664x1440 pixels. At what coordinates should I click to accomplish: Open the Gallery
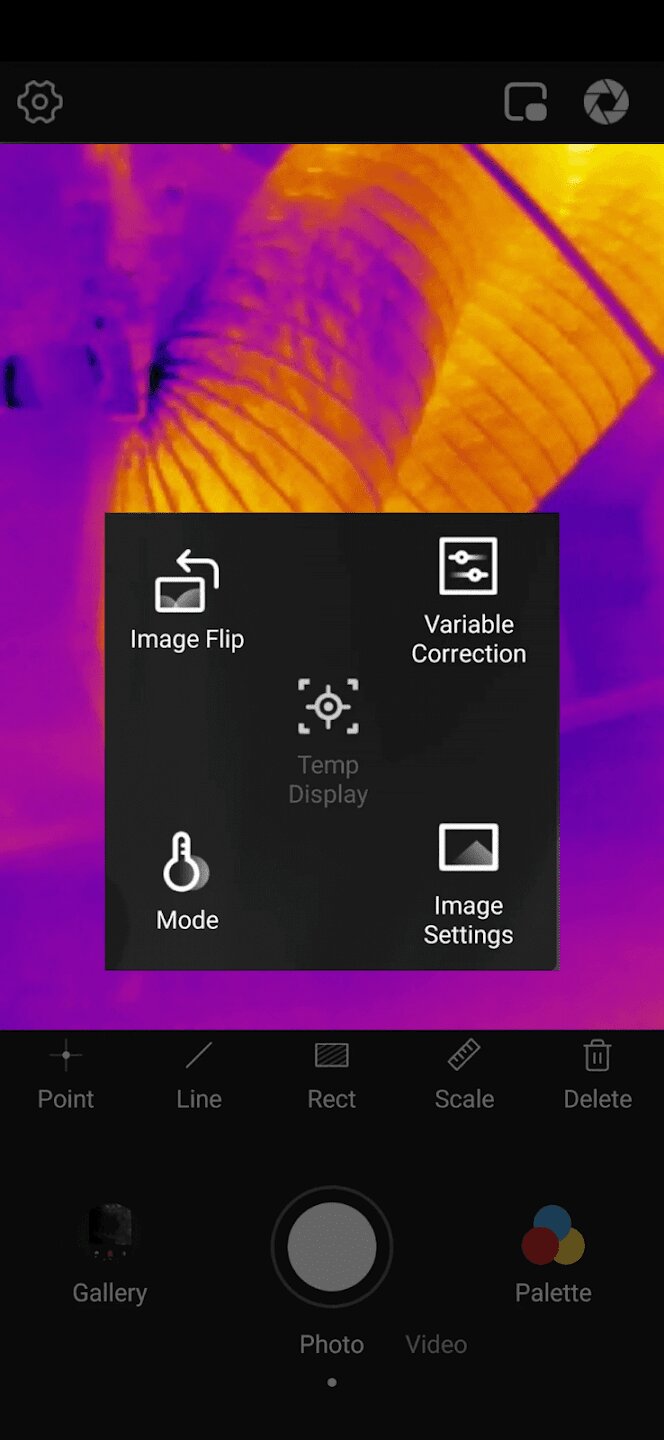point(110,1252)
